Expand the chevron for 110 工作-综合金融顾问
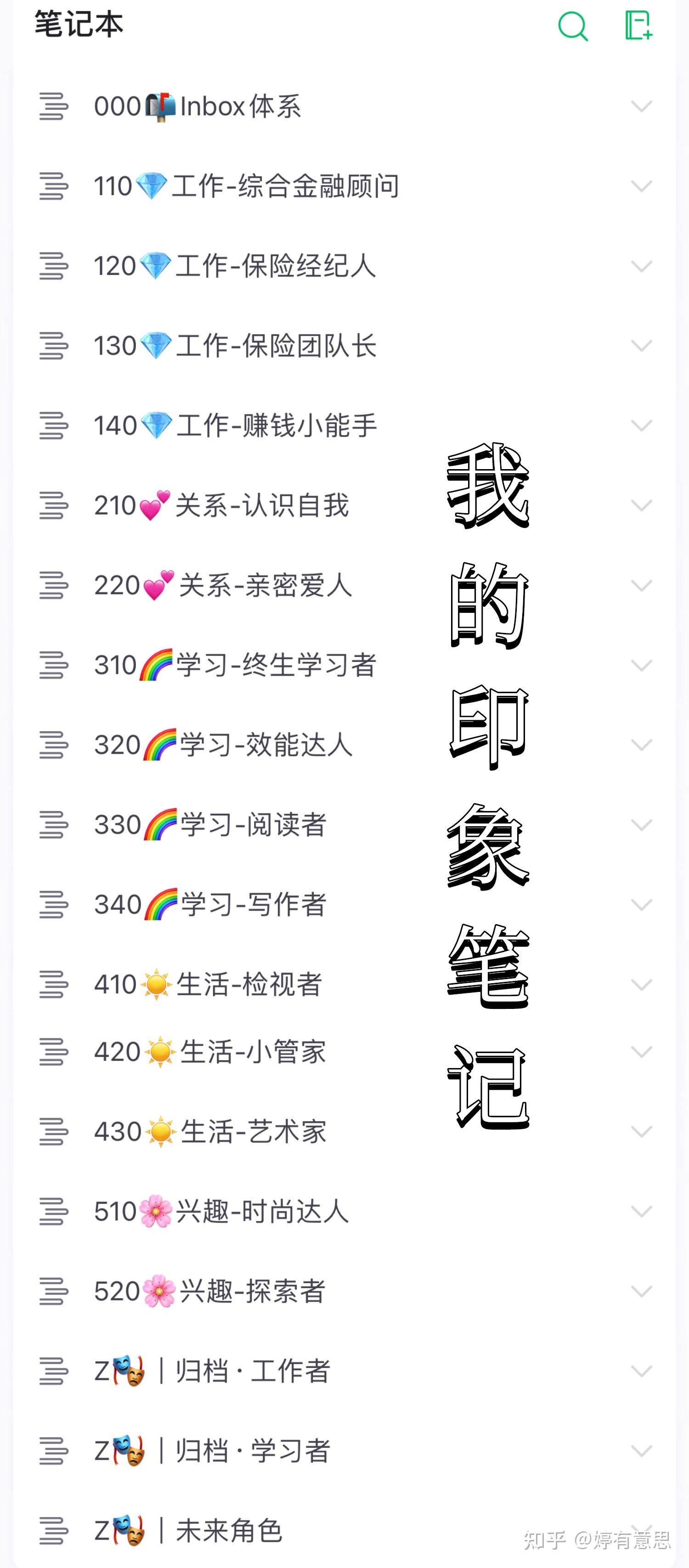The height and width of the screenshot is (1568, 689). pyautogui.click(x=642, y=186)
